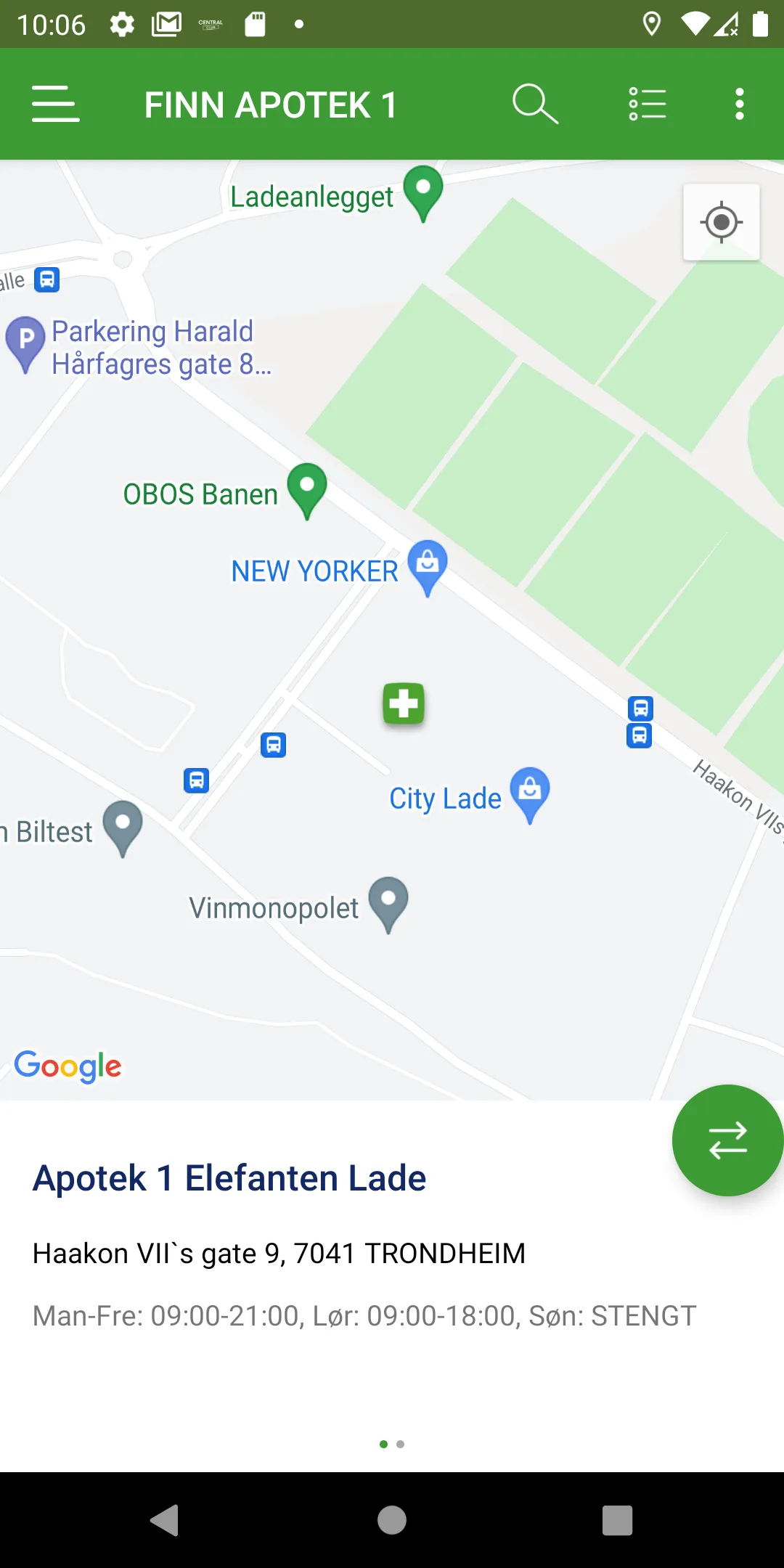Tap the green swap arrows floating button
Screen dimensions: 784x1568
[727, 1140]
